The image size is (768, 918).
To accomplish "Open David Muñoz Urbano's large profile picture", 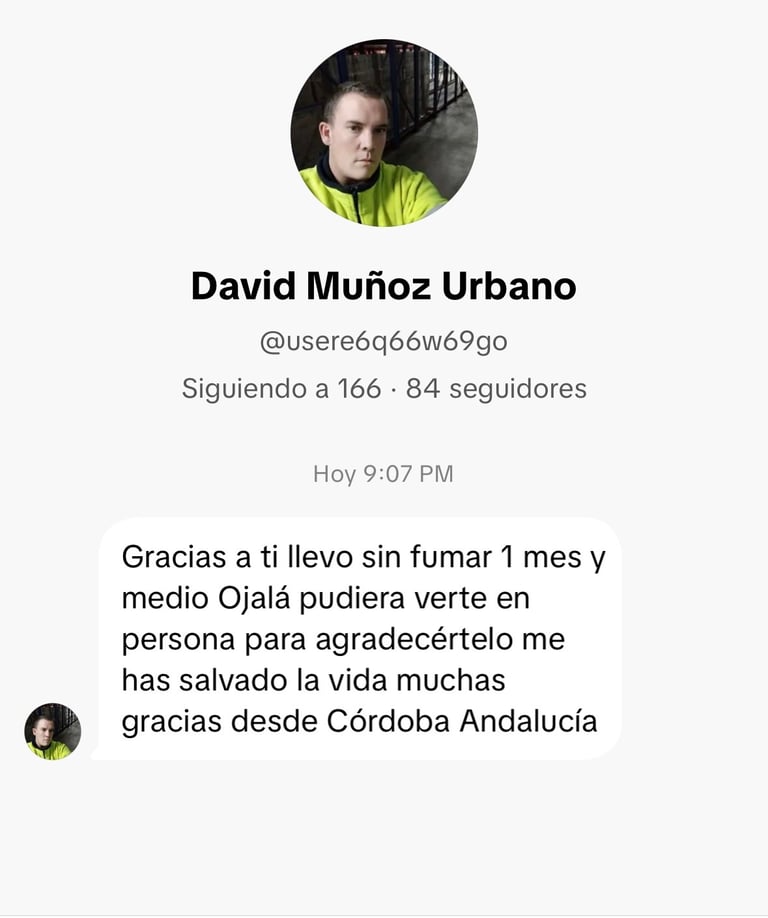I will pos(384,134).
